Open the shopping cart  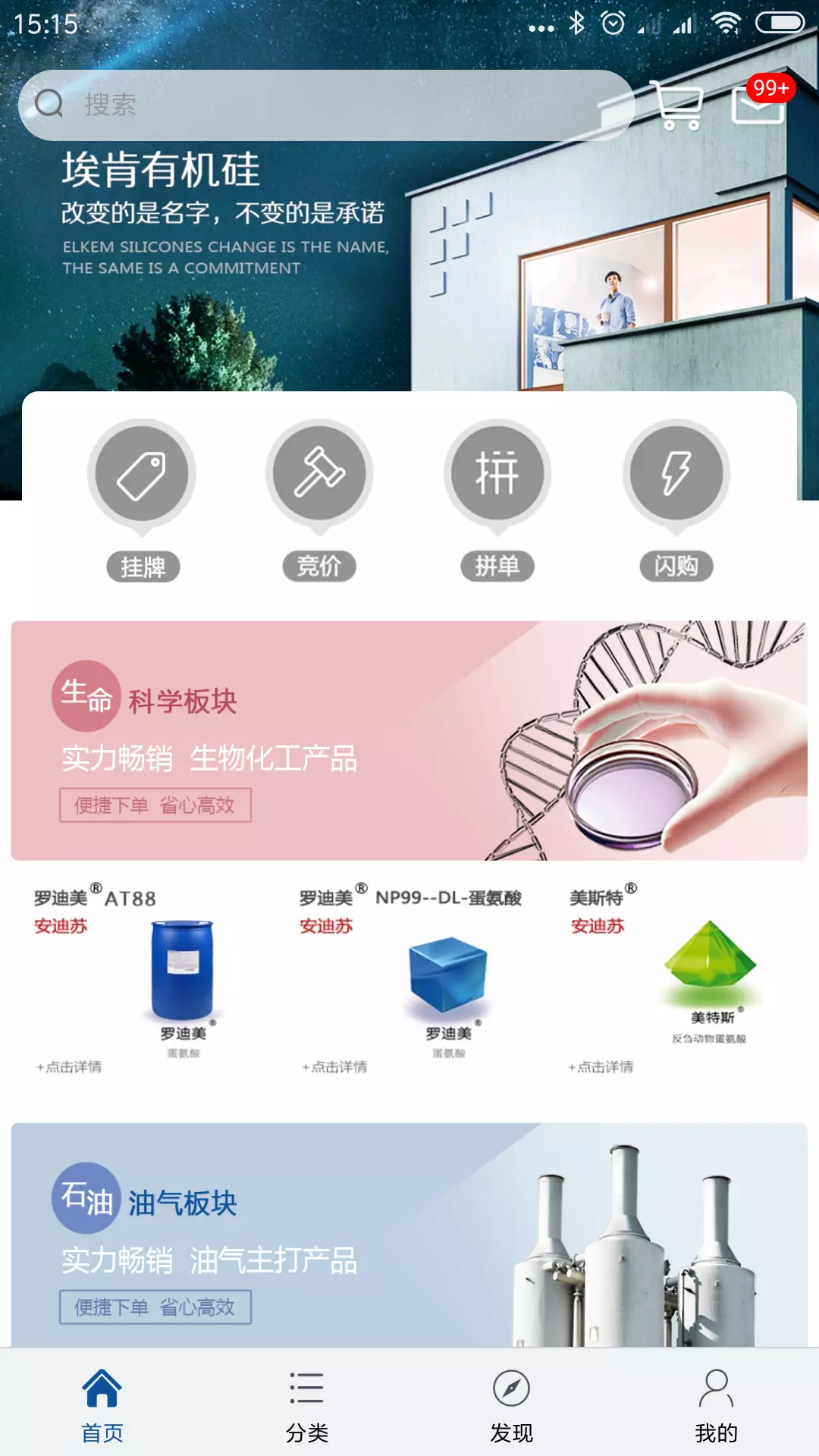pyautogui.click(x=678, y=105)
